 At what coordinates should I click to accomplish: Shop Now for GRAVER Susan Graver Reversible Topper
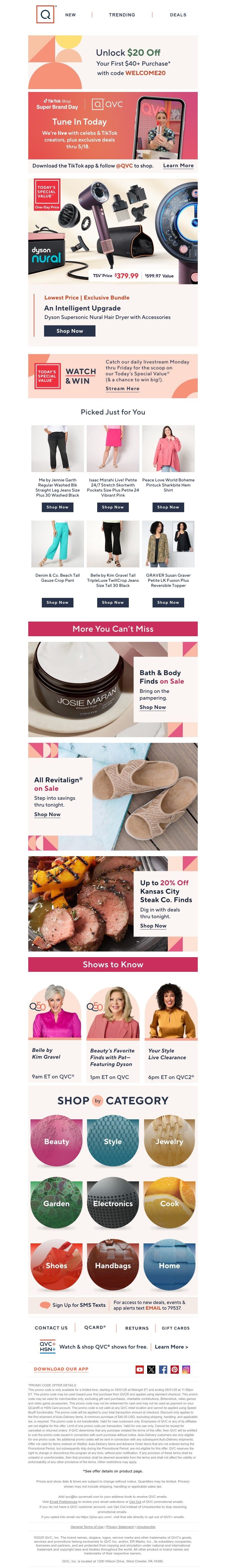[x=168, y=602]
